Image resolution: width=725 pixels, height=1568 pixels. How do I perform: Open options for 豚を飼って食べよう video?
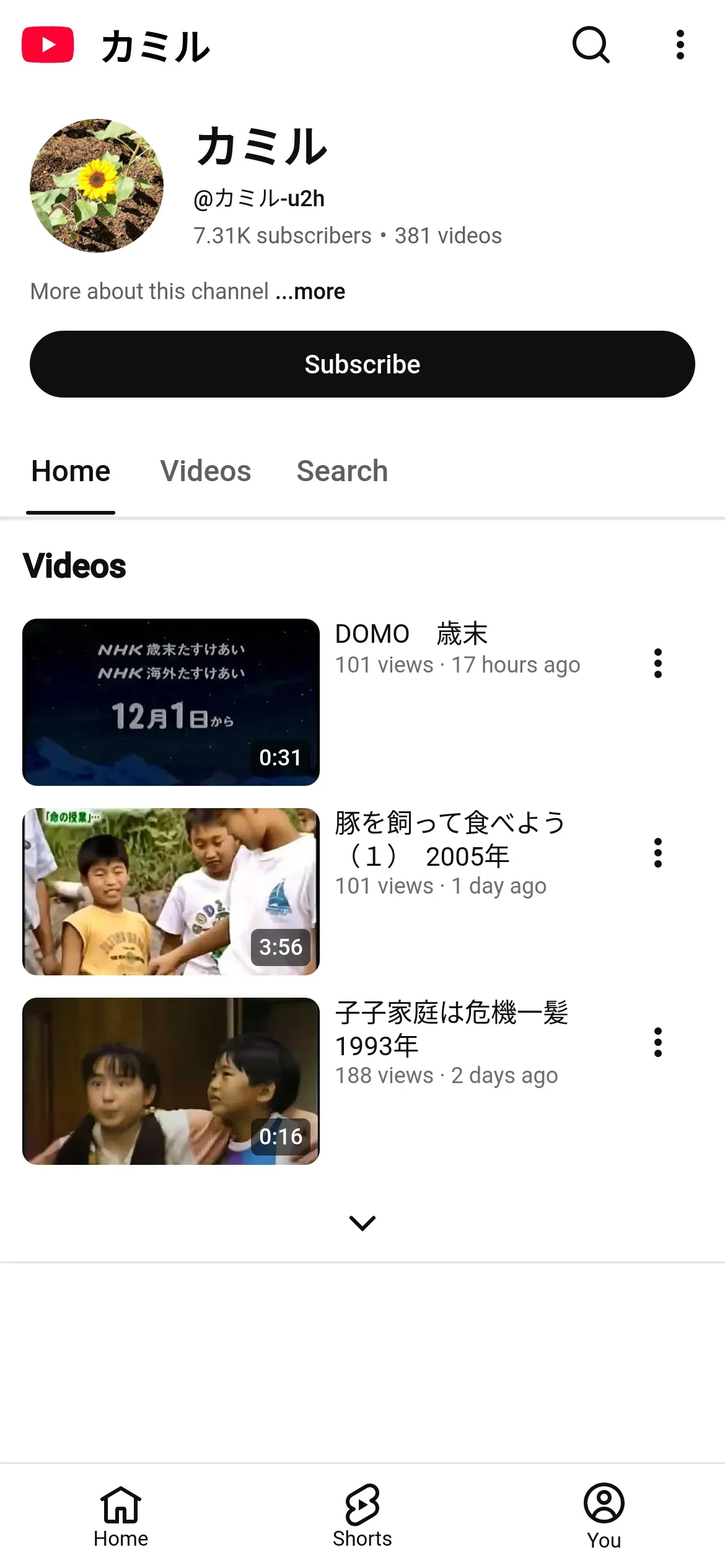pyautogui.click(x=658, y=853)
